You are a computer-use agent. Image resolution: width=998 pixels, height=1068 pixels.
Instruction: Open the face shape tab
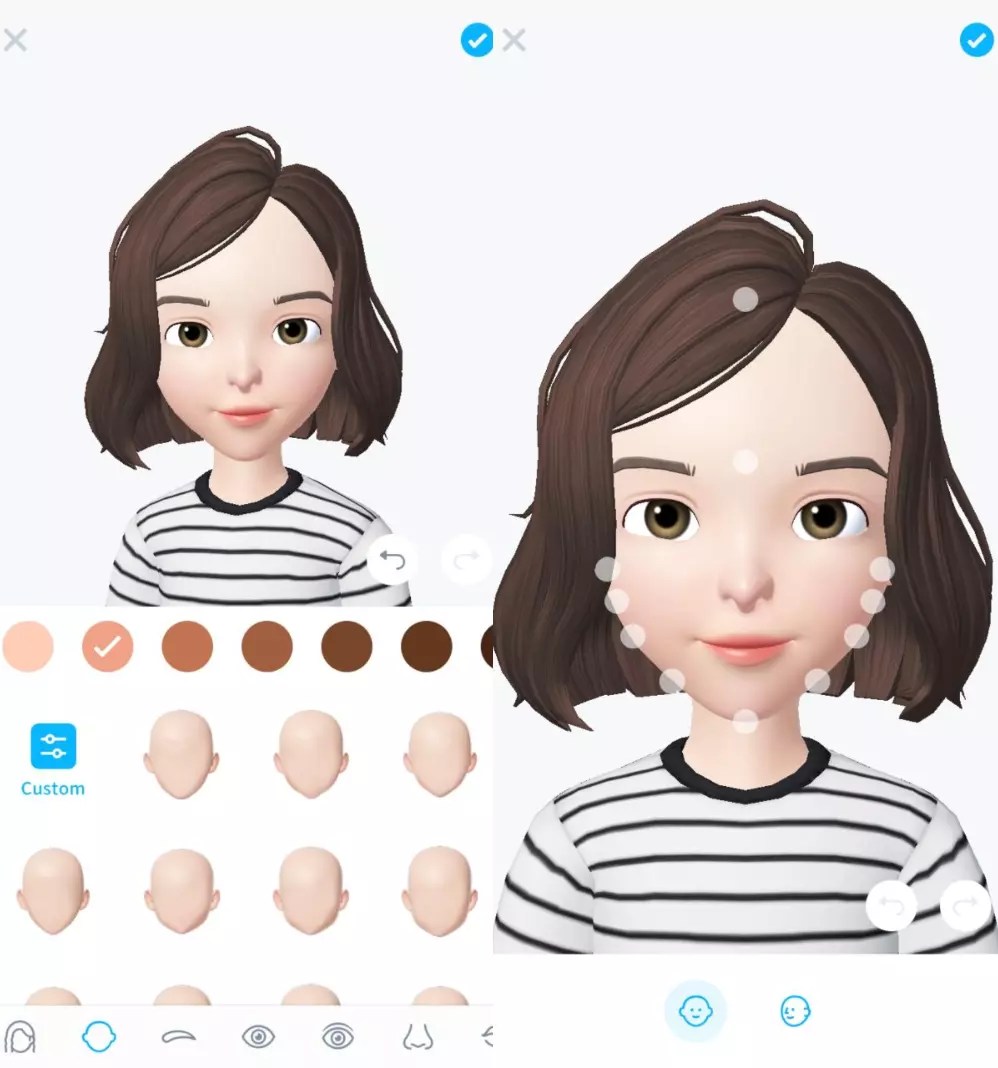99,1036
